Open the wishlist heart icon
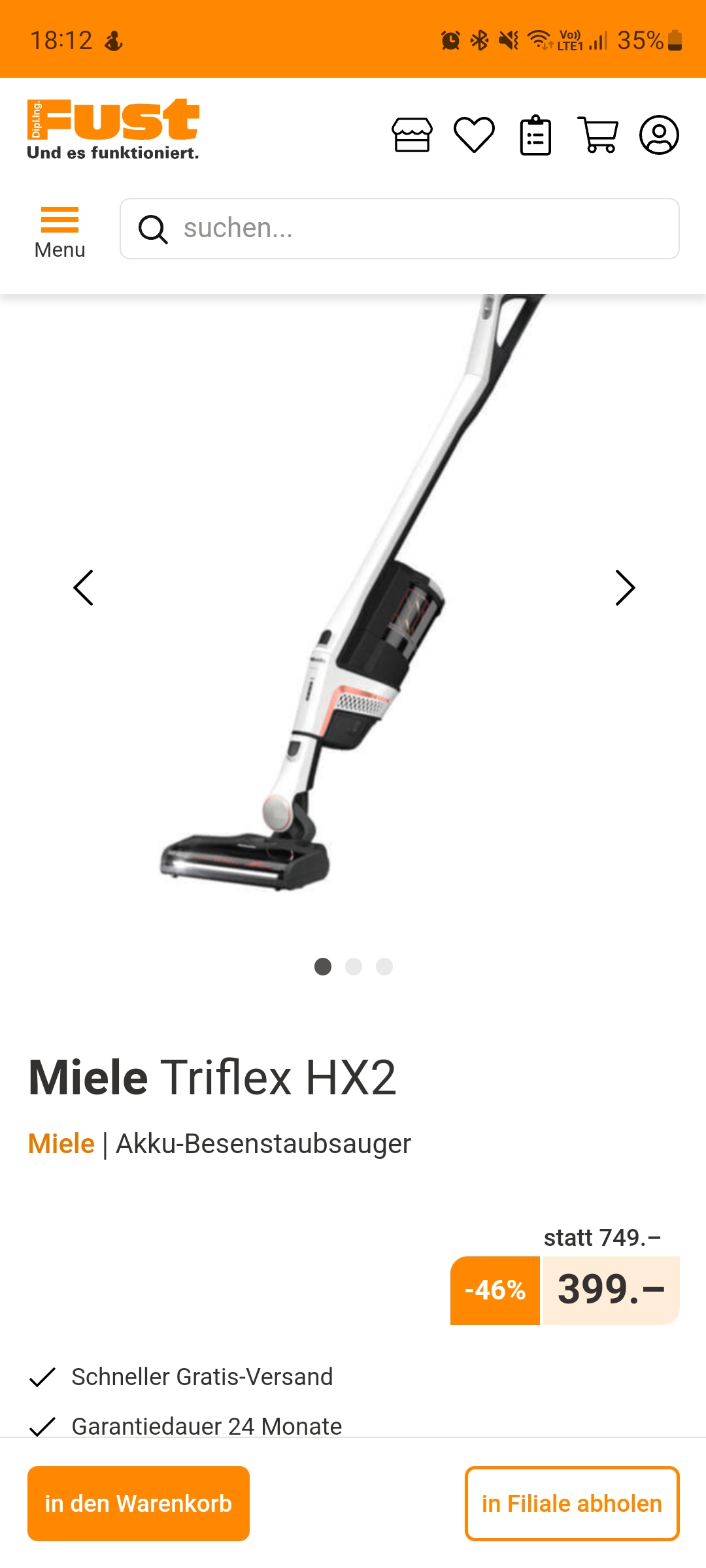The image size is (706, 1568). pyautogui.click(x=474, y=135)
